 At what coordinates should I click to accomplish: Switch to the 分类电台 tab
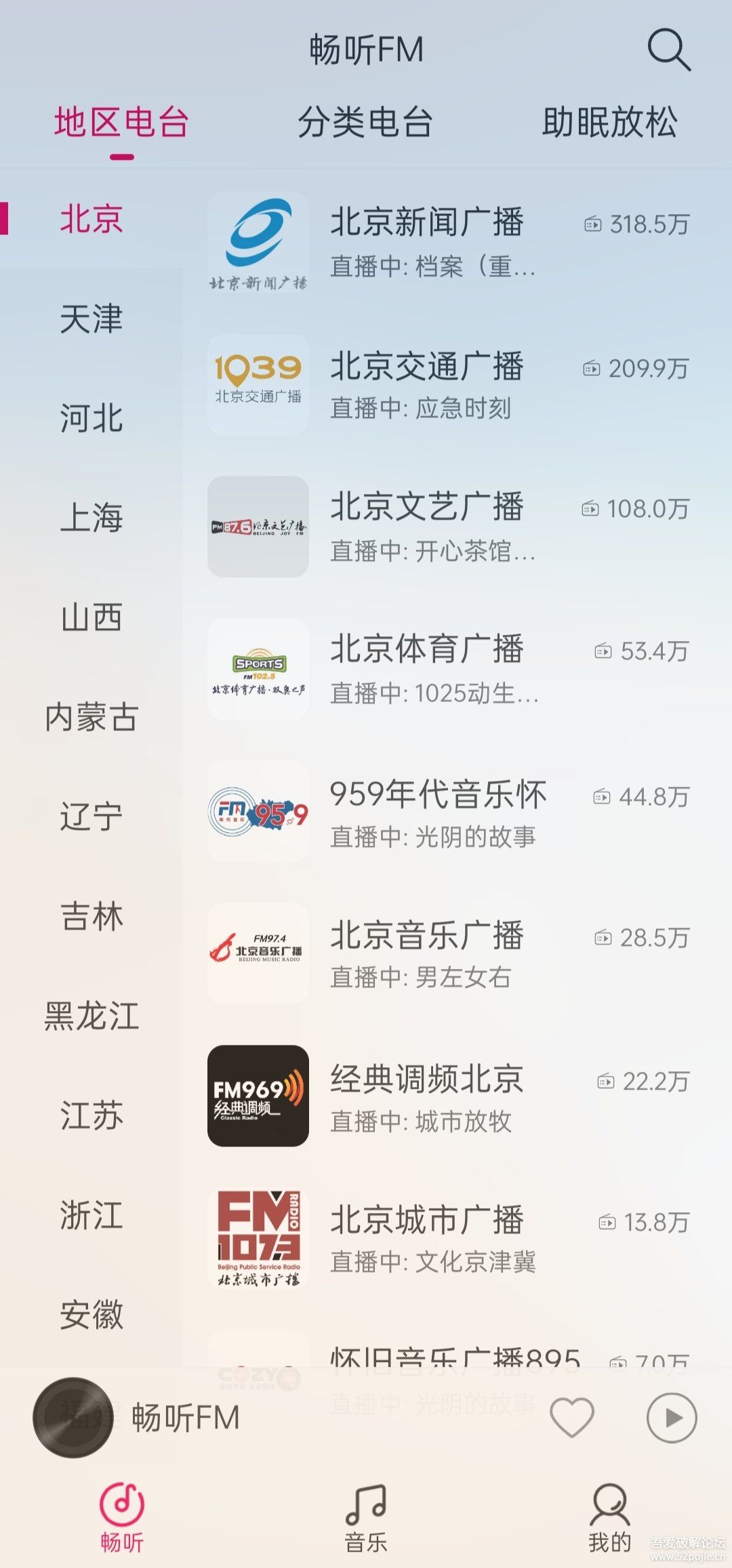pyautogui.click(x=365, y=123)
